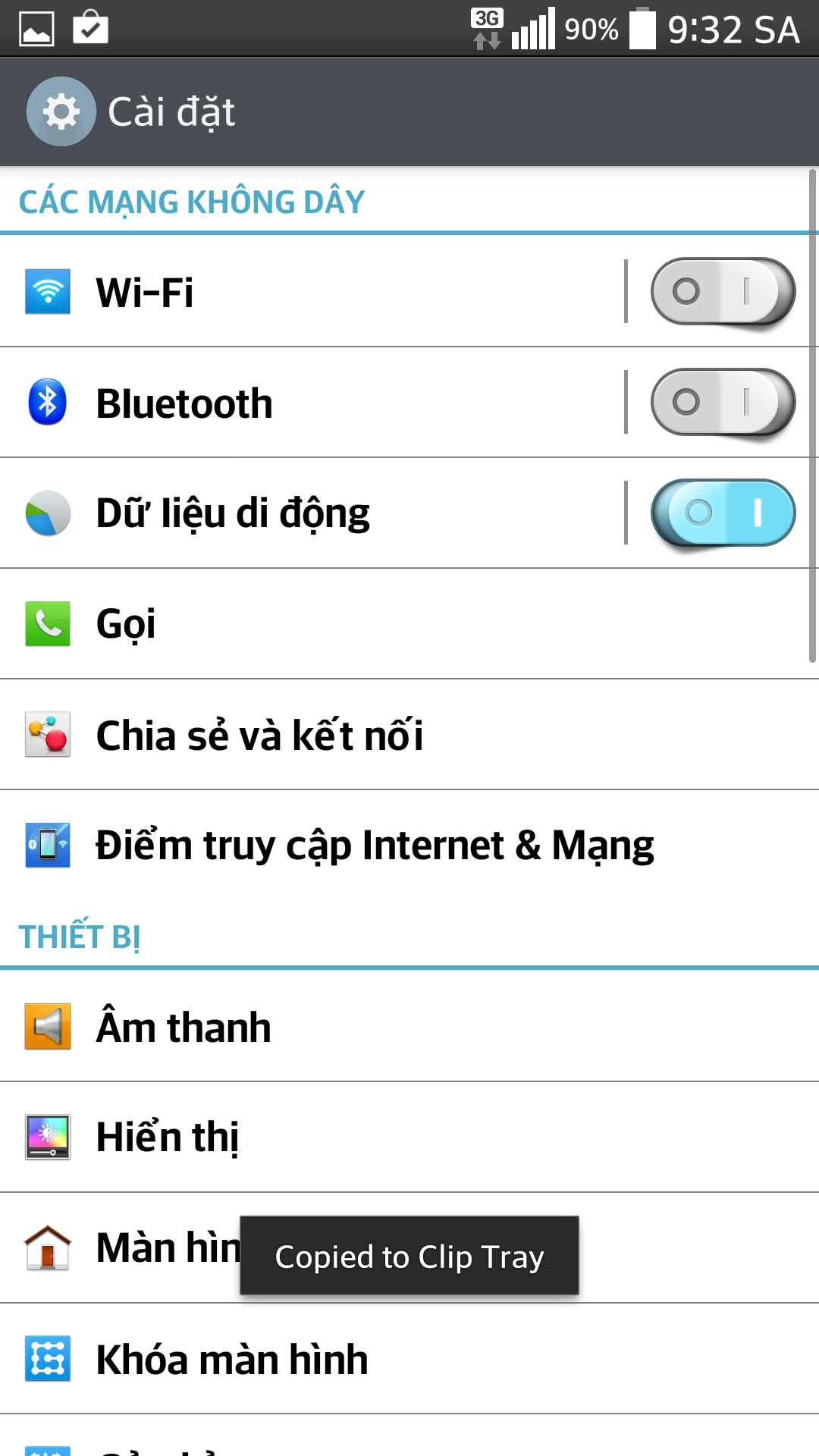Enable the Bluetooth switch

click(x=723, y=403)
